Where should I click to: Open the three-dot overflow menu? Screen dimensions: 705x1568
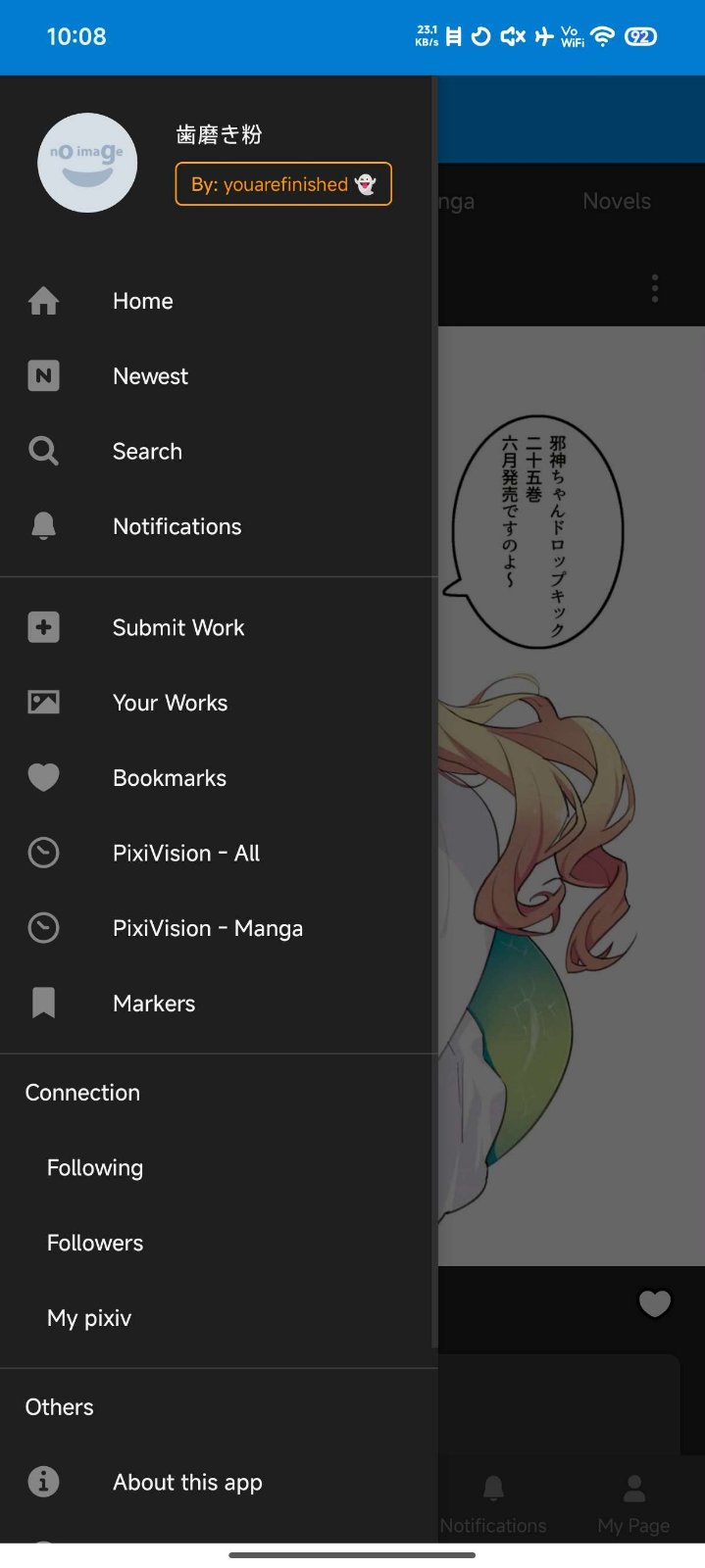[x=654, y=288]
